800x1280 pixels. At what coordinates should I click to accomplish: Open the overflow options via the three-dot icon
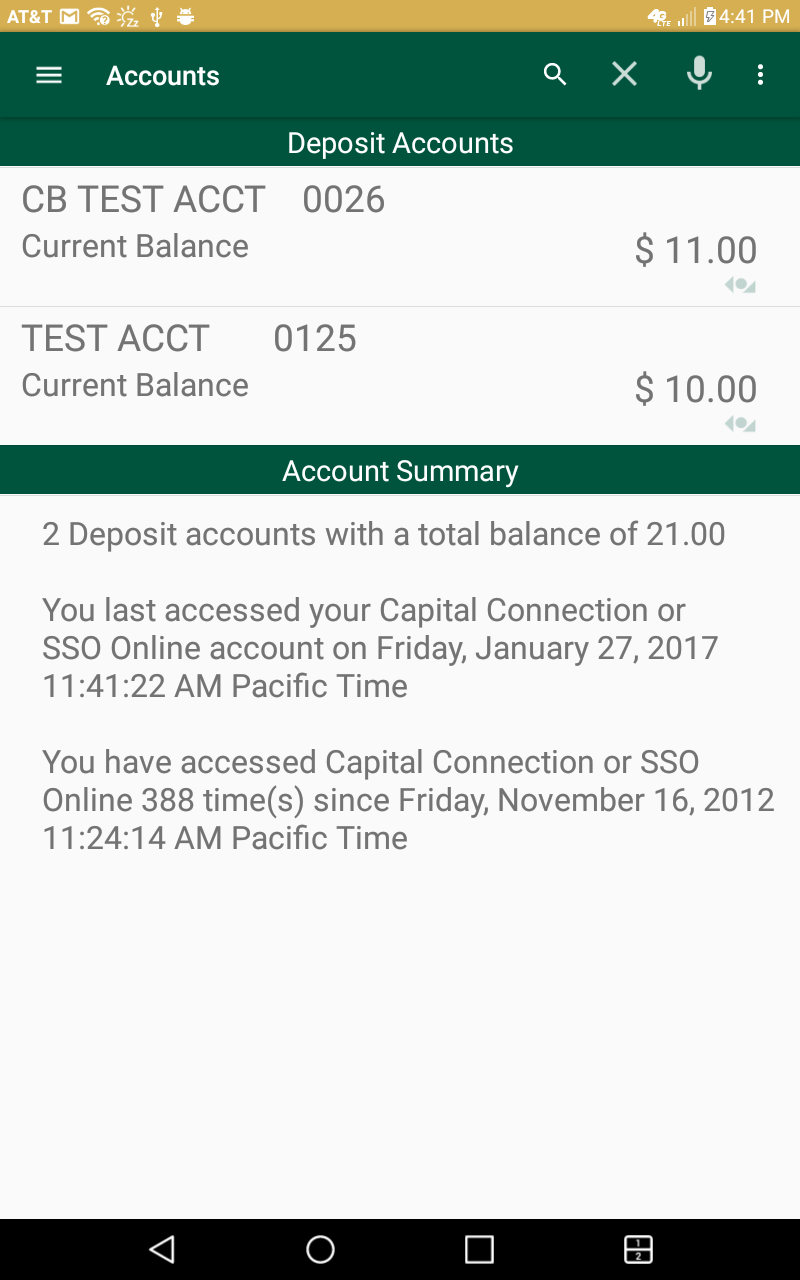(761, 73)
